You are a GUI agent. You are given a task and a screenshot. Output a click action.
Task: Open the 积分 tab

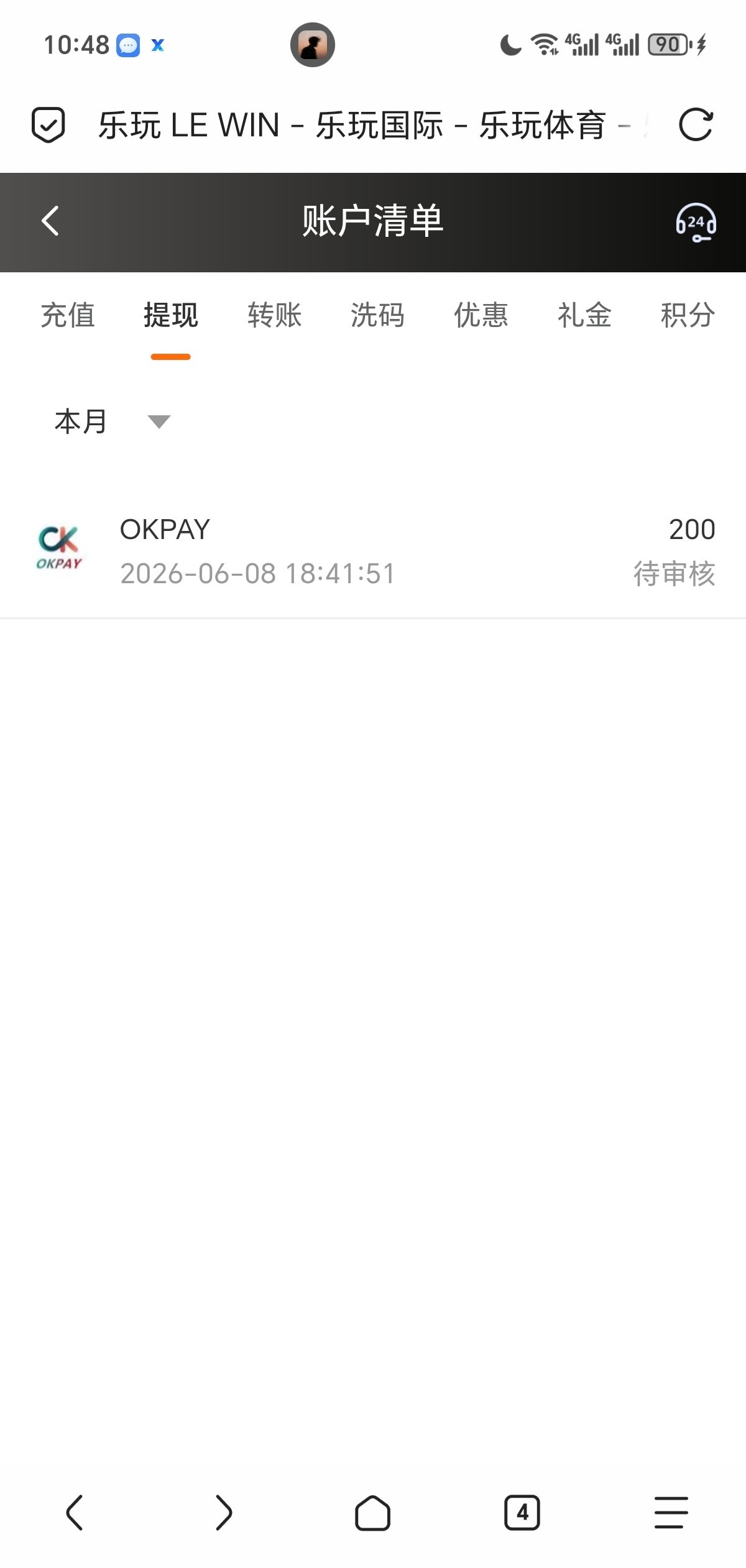click(x=688, y=315)
